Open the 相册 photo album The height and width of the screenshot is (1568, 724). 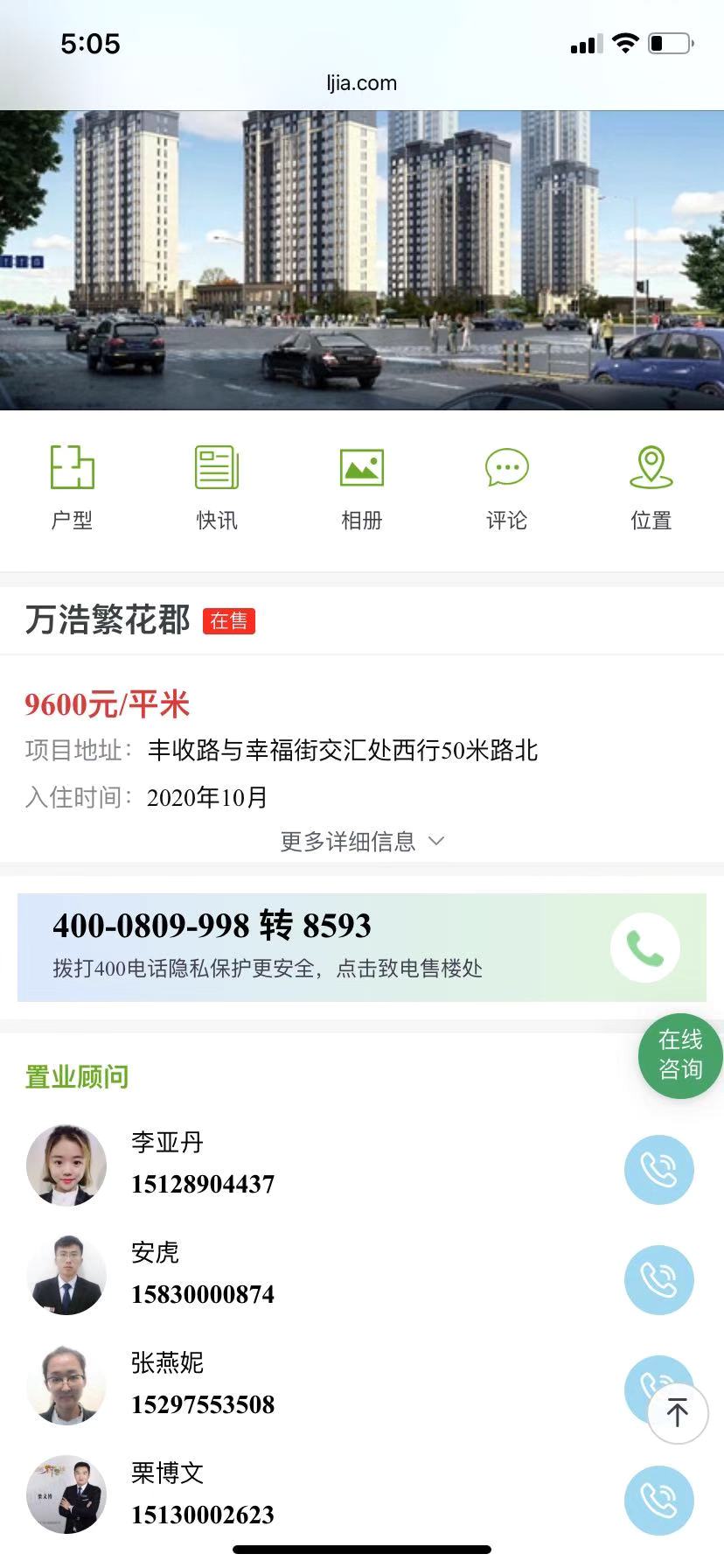pyautogui.click(x=362, y=486)
